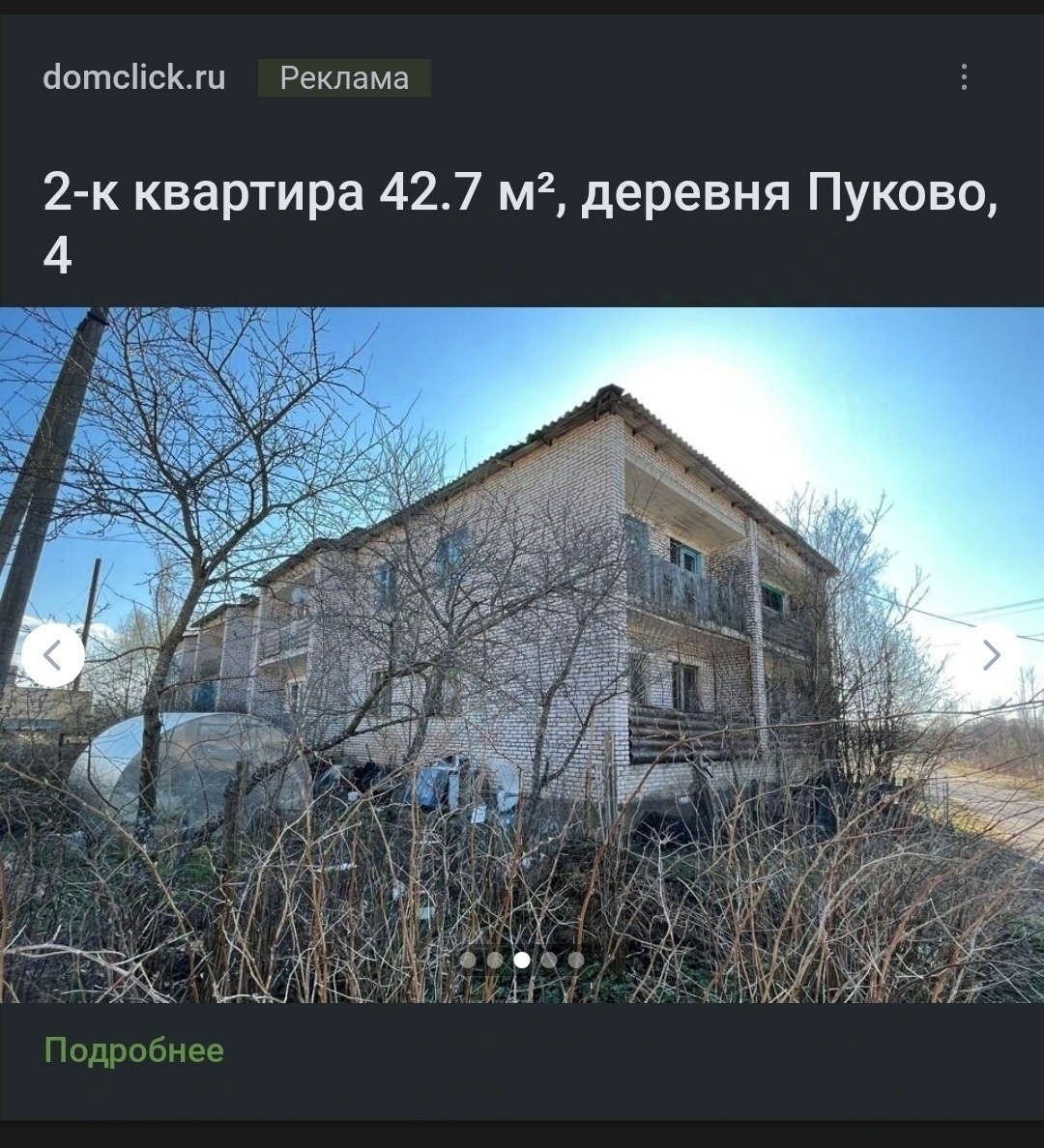Image resolution: width=1044 pixels, height=1148 pixels.
Task: Show the next photo in the carousel
Action: 991,656
